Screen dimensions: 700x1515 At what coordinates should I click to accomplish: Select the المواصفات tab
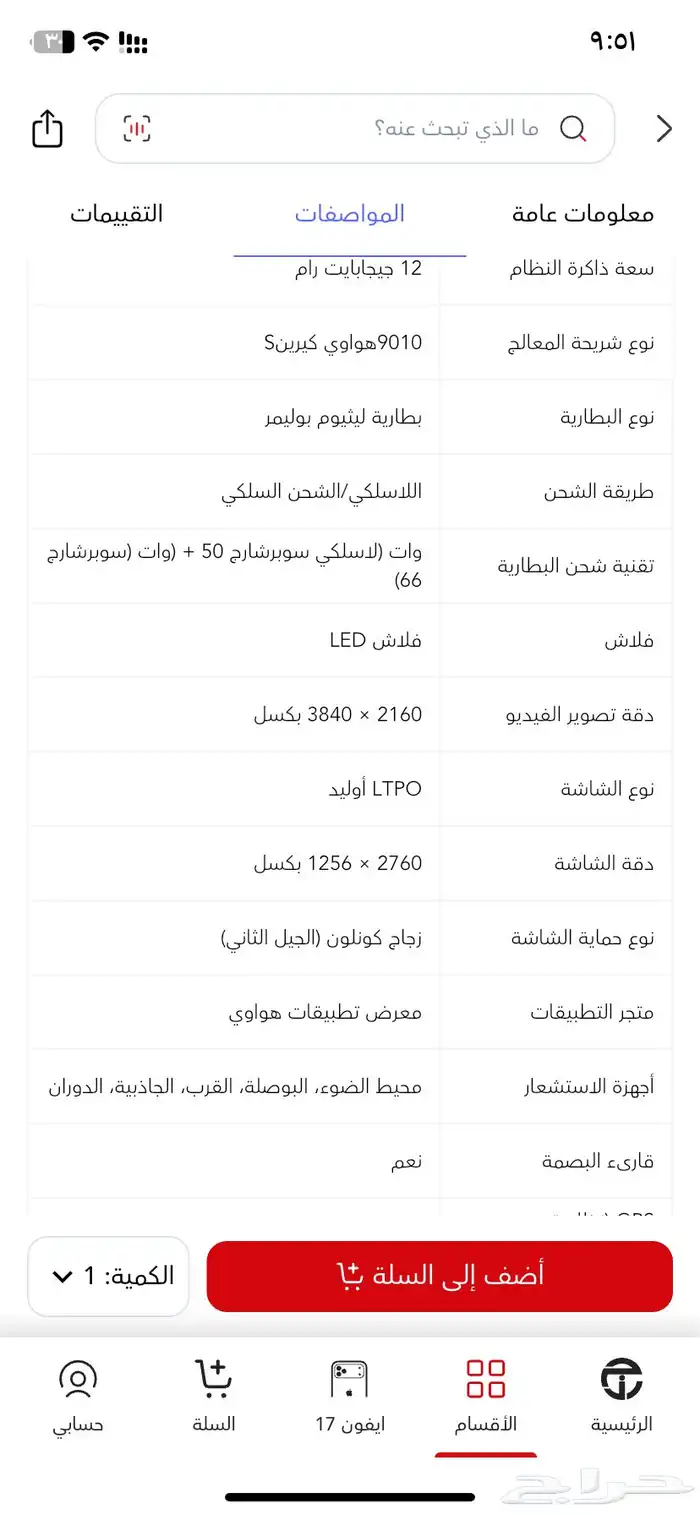(349, 213)
